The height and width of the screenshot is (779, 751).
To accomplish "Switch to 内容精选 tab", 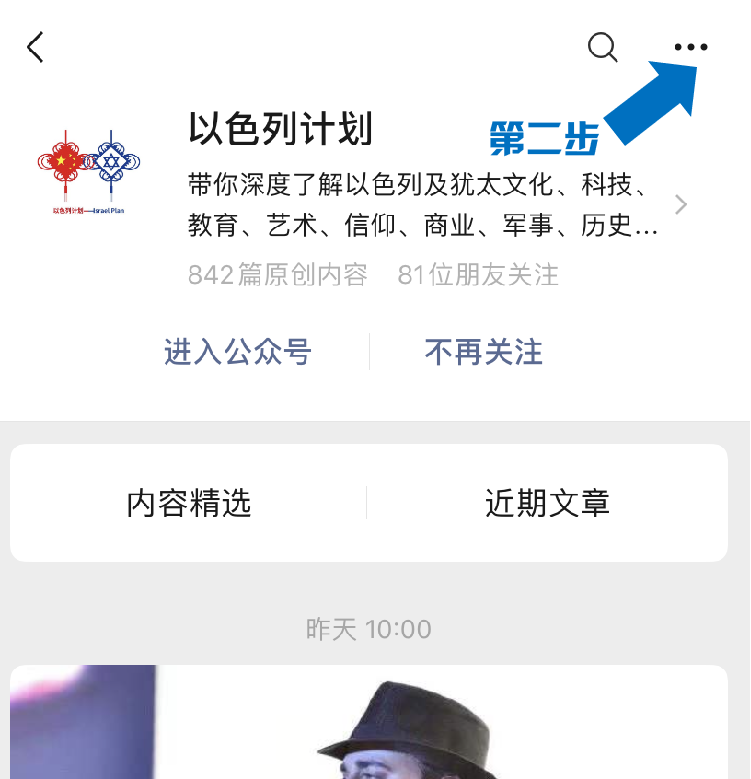I will (189, 503).
